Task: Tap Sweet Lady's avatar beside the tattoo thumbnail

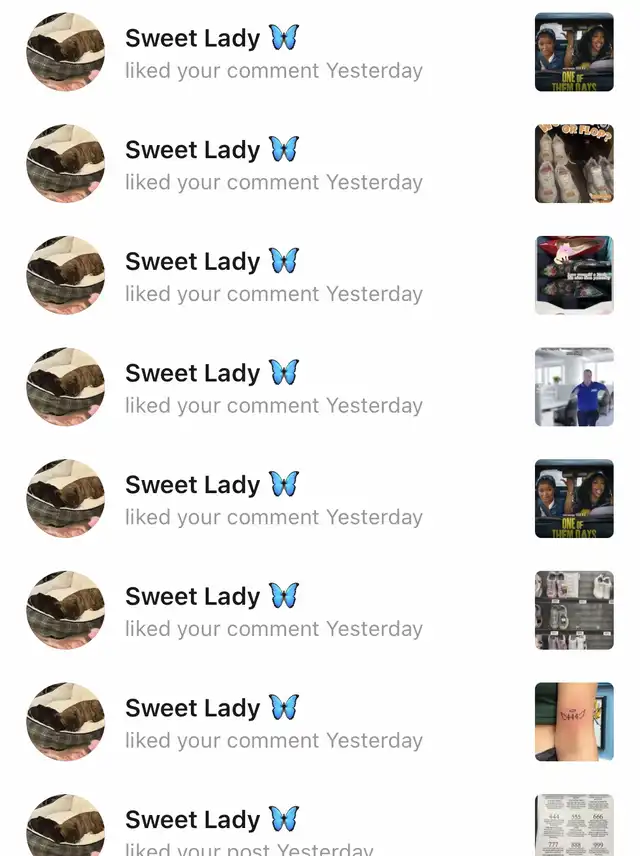Action: point(65,722)
